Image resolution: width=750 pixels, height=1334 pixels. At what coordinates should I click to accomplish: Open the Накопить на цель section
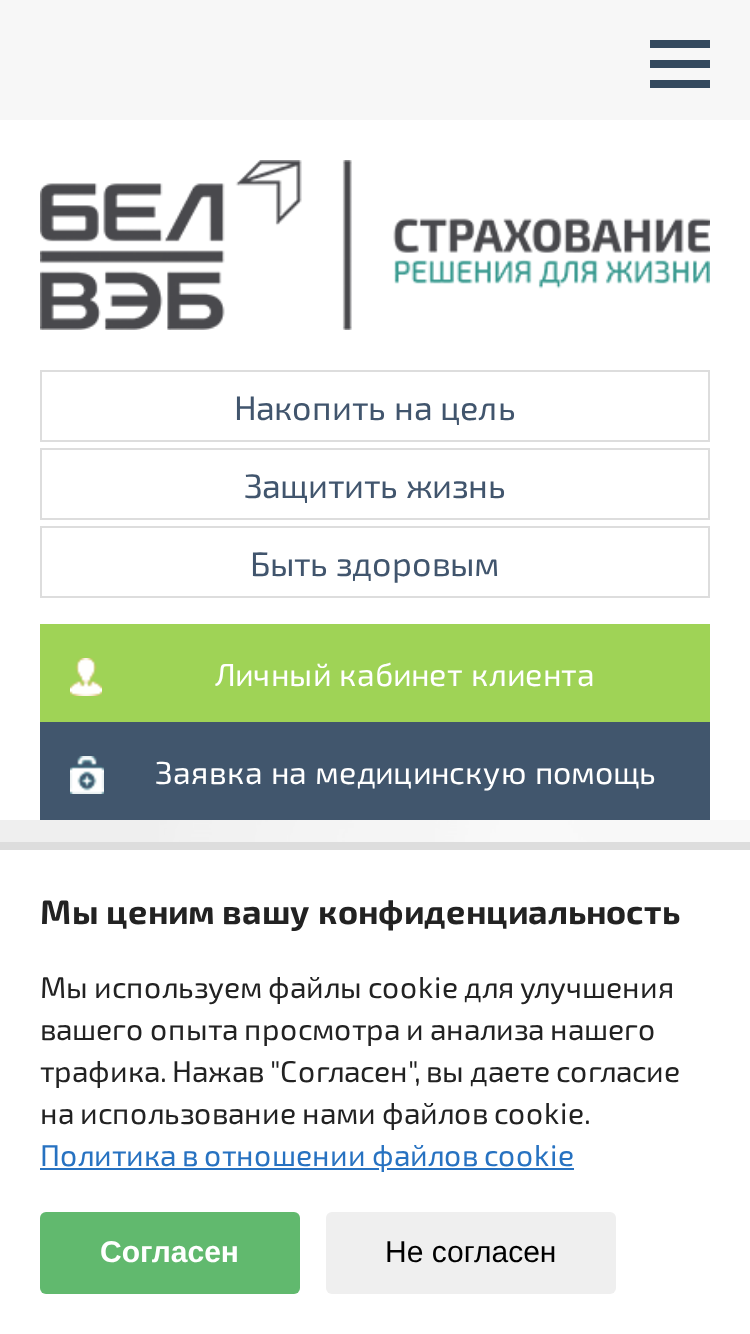click(375, 406)
